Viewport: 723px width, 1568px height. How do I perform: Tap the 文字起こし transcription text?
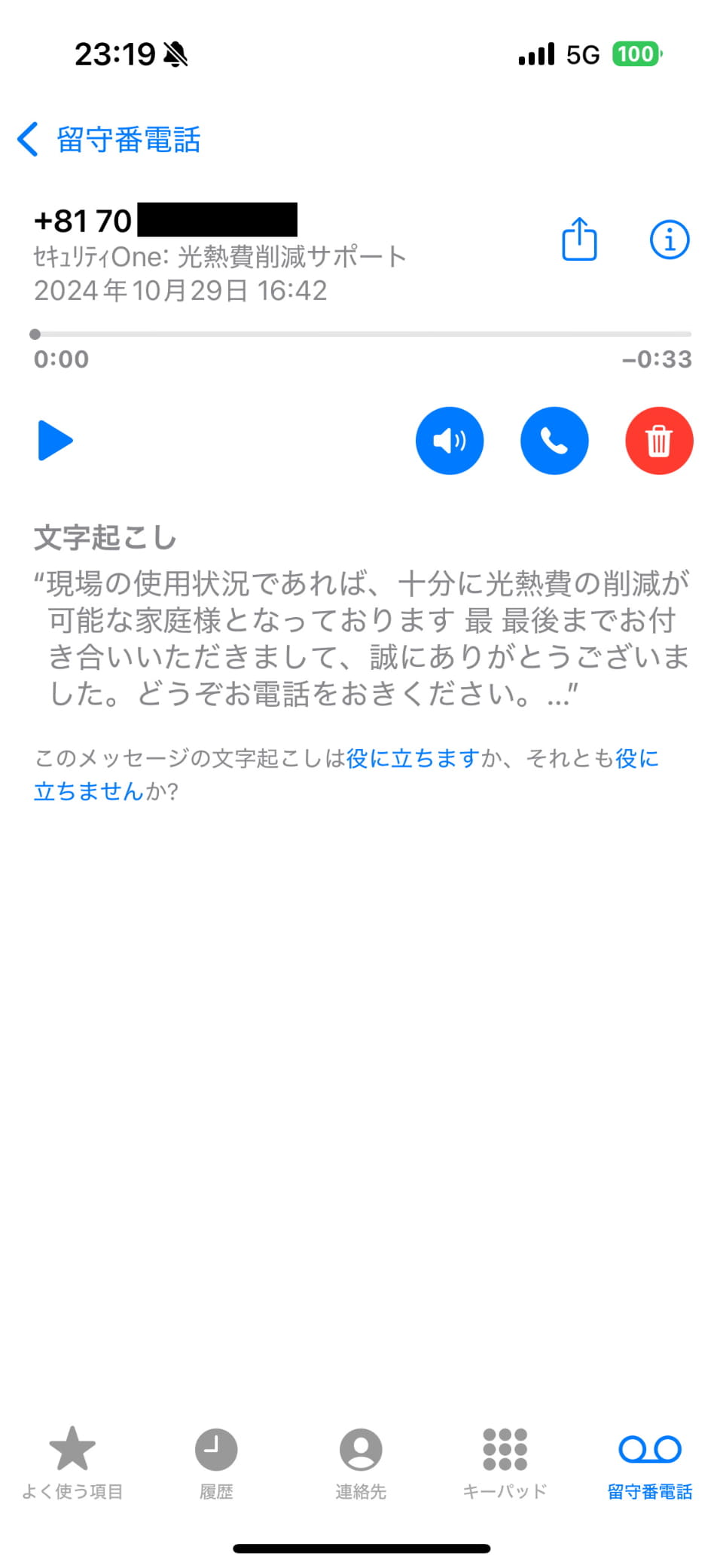[361, 635]
